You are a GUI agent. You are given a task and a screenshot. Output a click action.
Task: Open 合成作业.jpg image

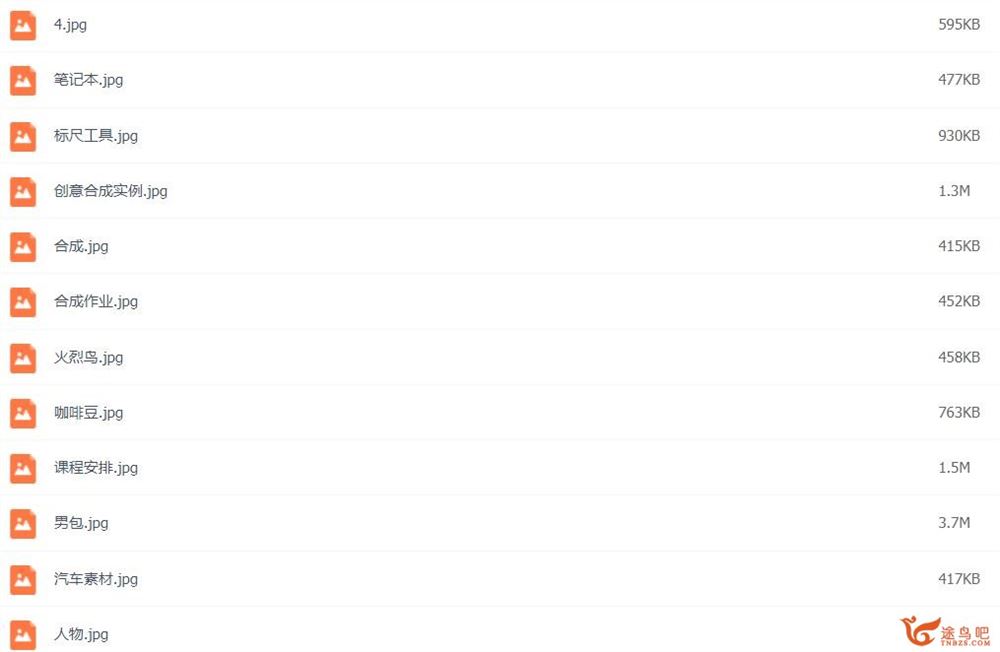click(x=95, y=301)
